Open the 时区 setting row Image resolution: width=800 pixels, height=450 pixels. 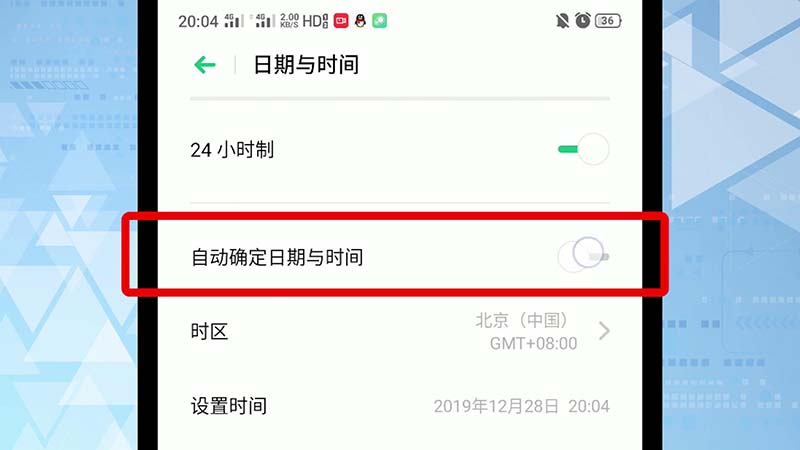[x=400, y=331]
